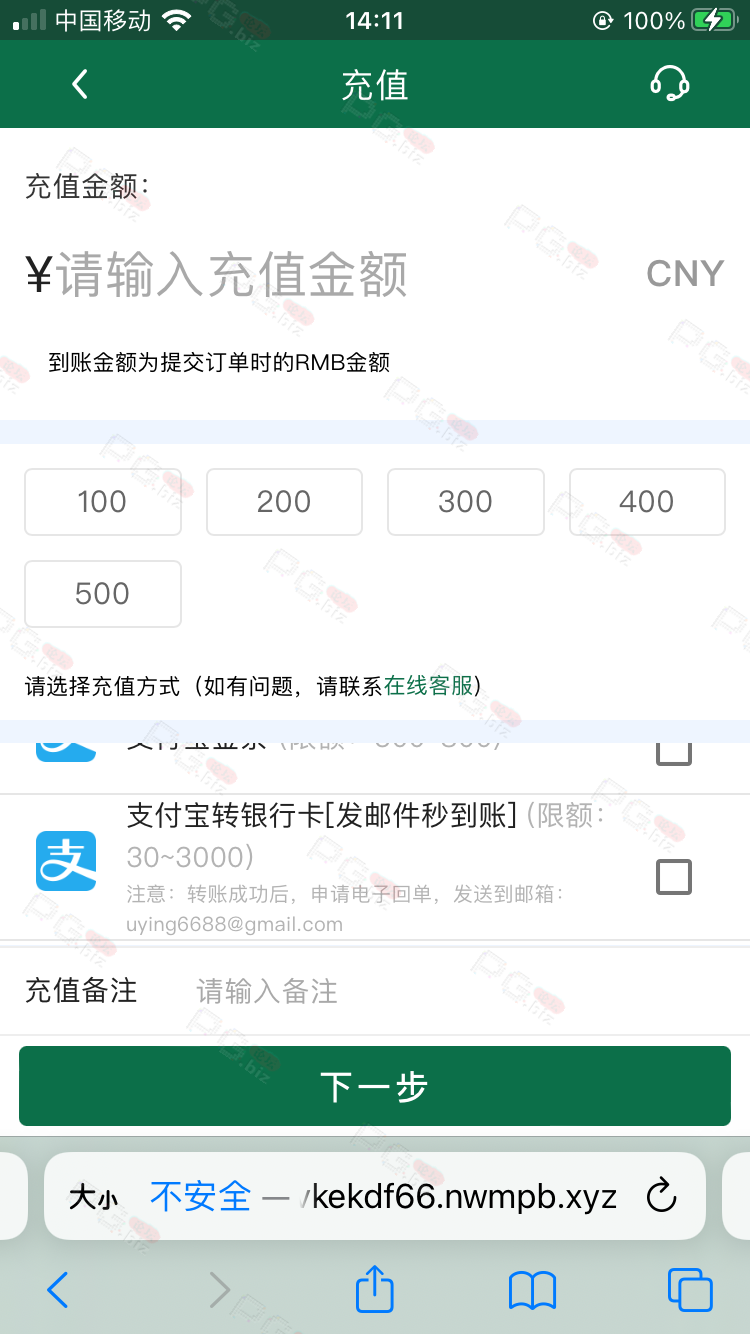Viewport: 750px width, 1334px height.
Task: Reload the page in Safari
Action: tap(662, 1196)
